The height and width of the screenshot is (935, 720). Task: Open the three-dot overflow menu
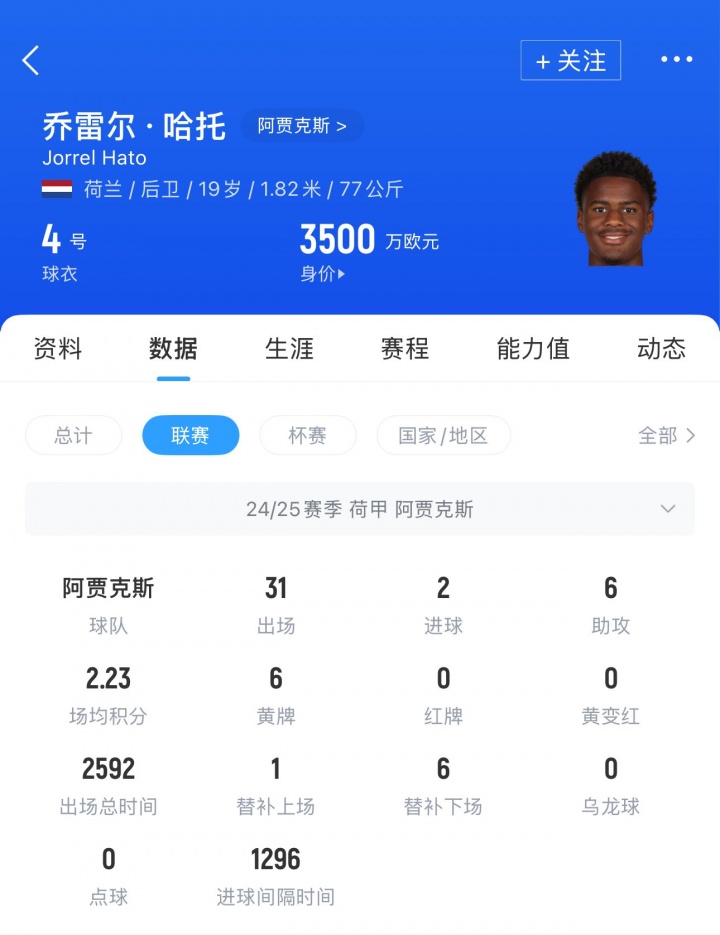click(676, 60)
